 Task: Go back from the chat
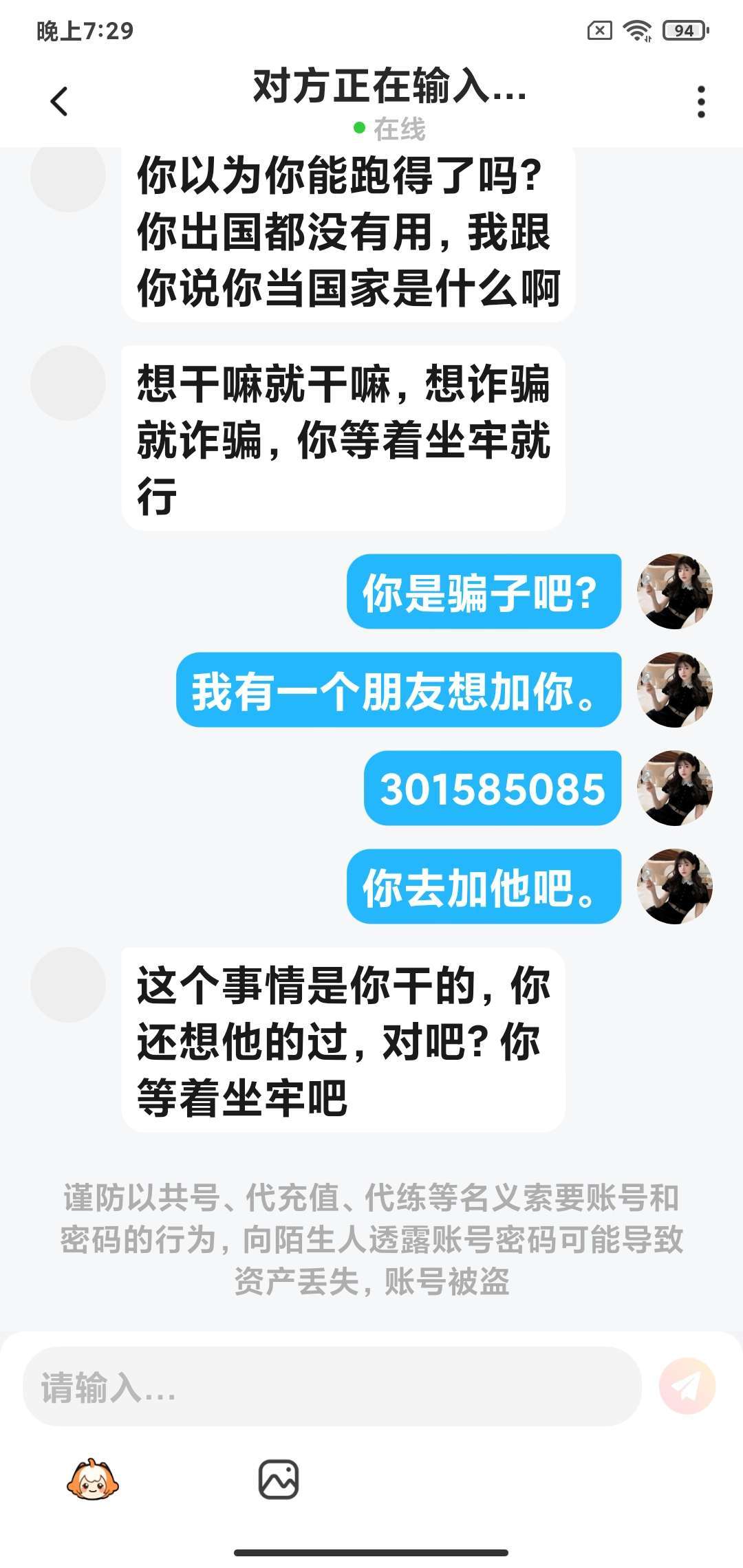59,102
